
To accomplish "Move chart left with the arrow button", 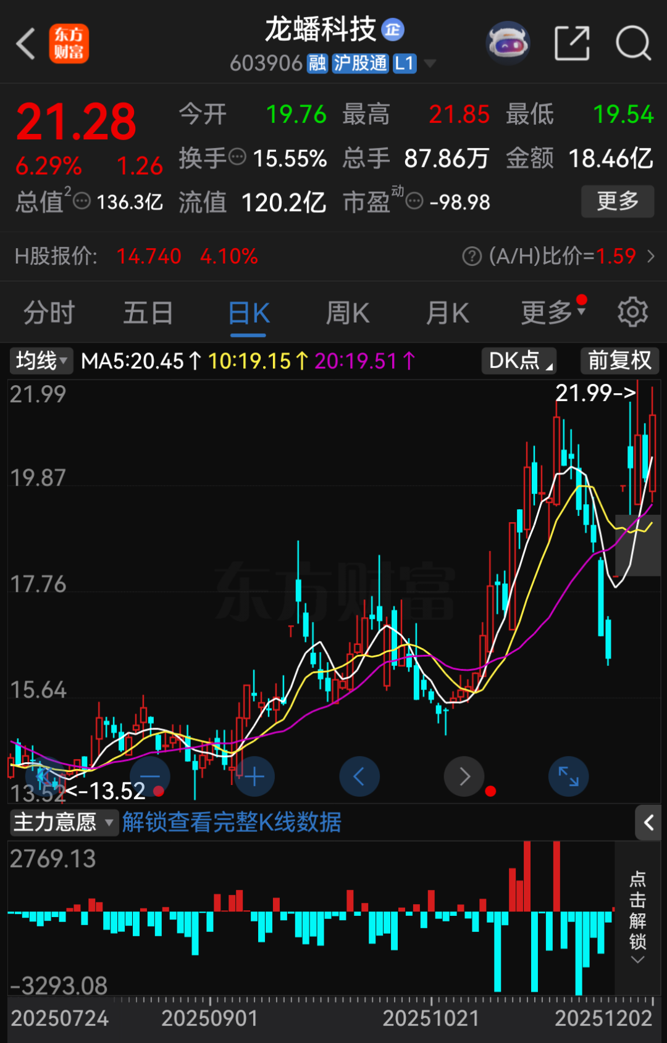I will coord(360,776).
